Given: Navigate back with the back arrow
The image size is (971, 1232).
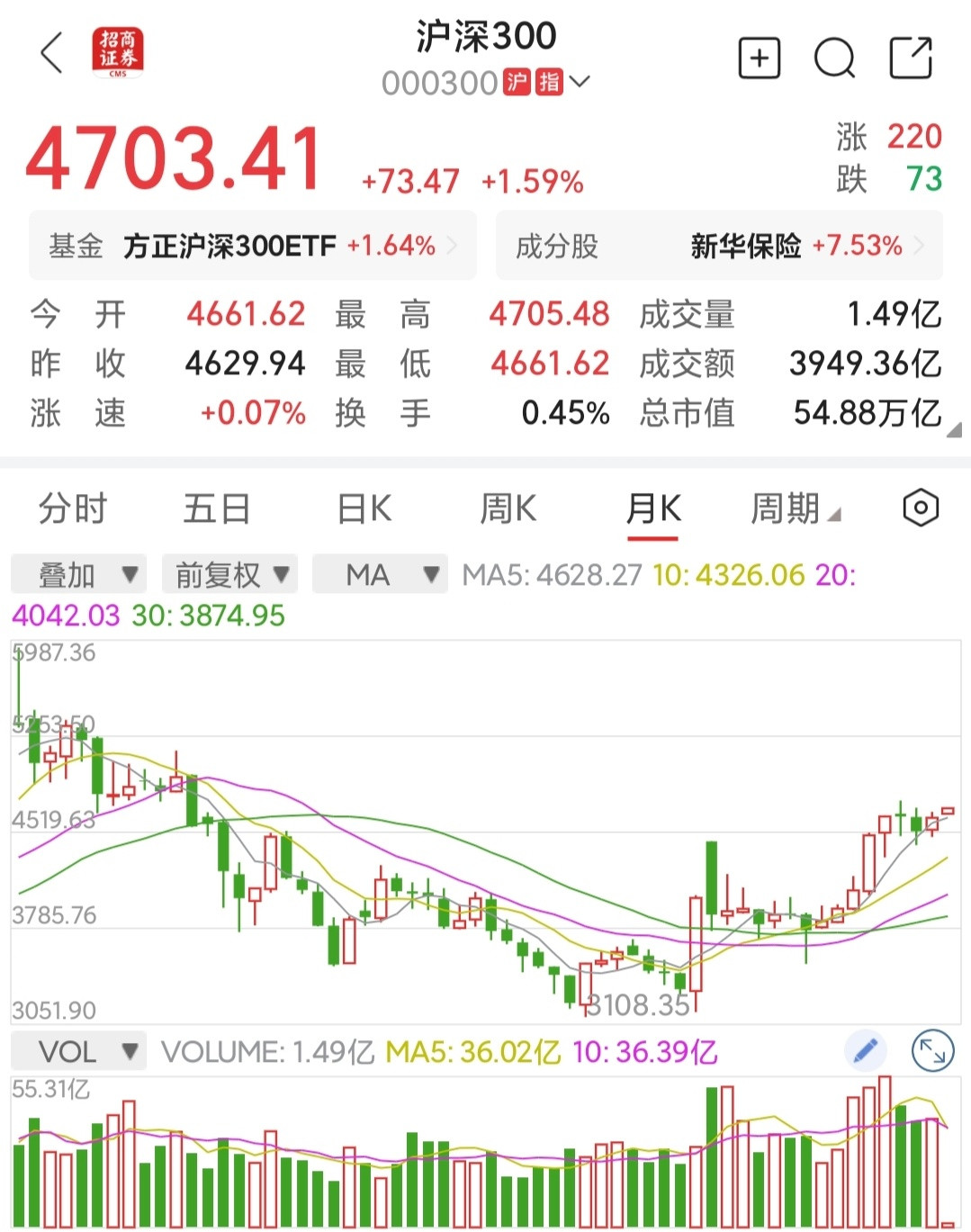Looking at the screenshot, I should (x=51, y=56).
